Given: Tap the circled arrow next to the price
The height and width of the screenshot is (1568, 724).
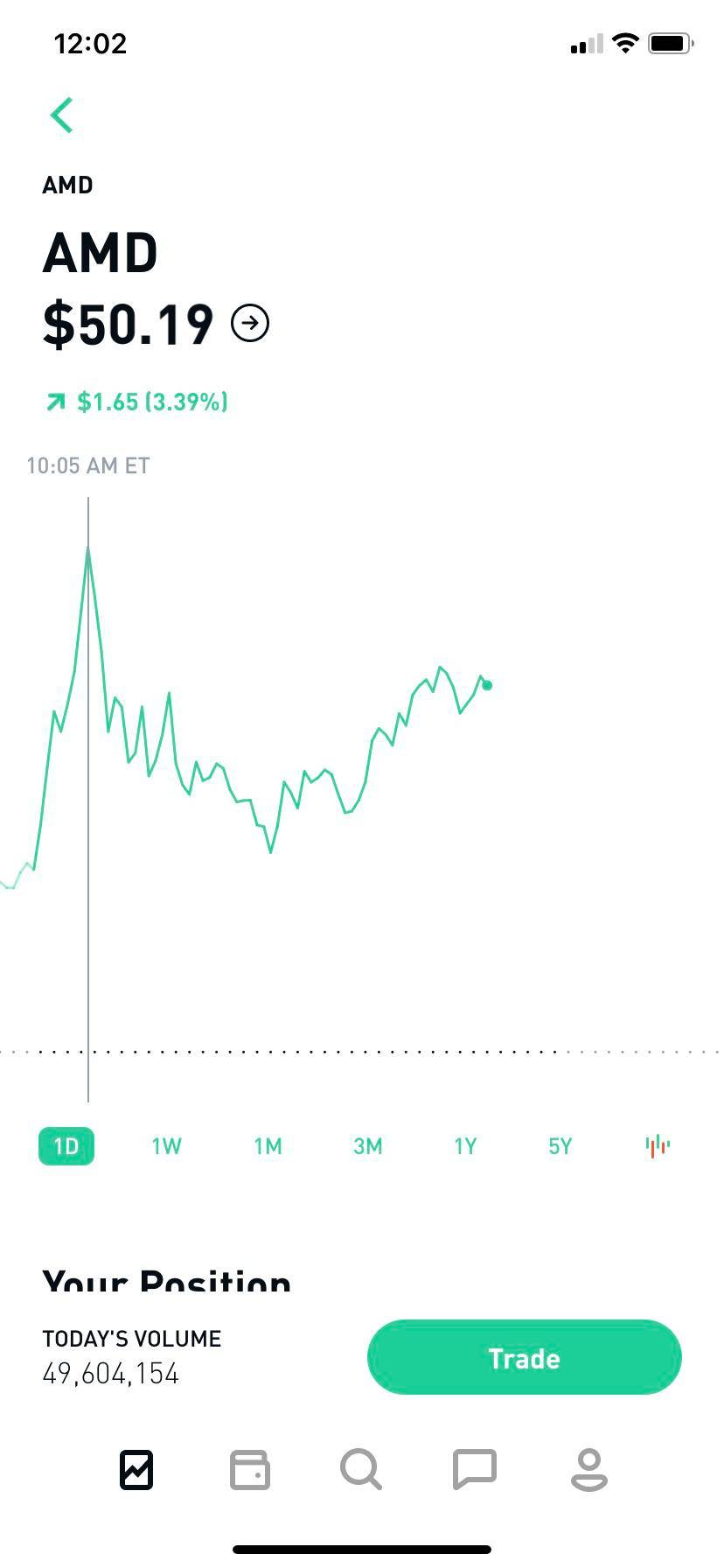Looking at the screenshot, I should [x=250, y=322].
